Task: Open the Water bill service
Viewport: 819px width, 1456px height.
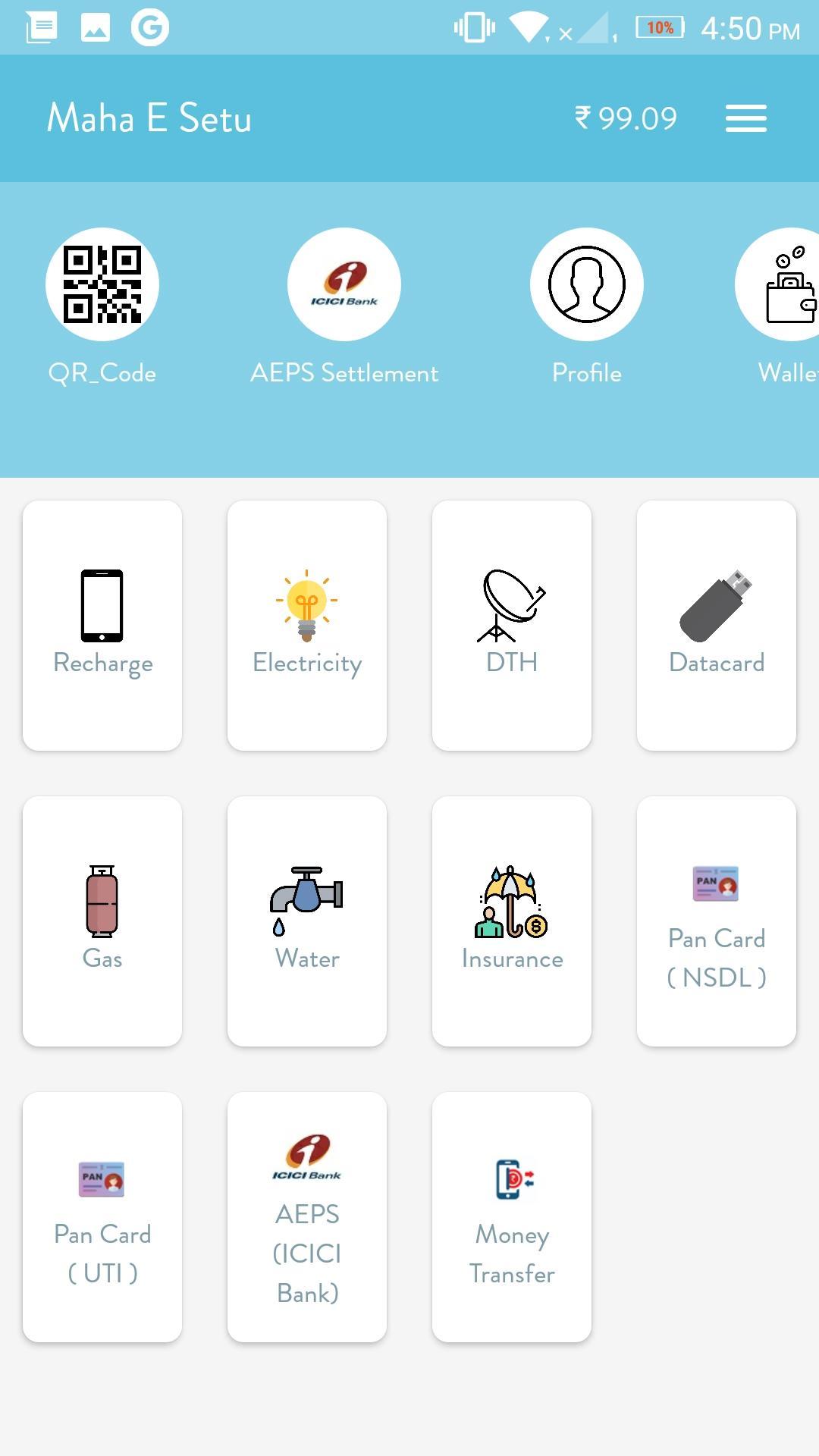Action: point(307,921)
